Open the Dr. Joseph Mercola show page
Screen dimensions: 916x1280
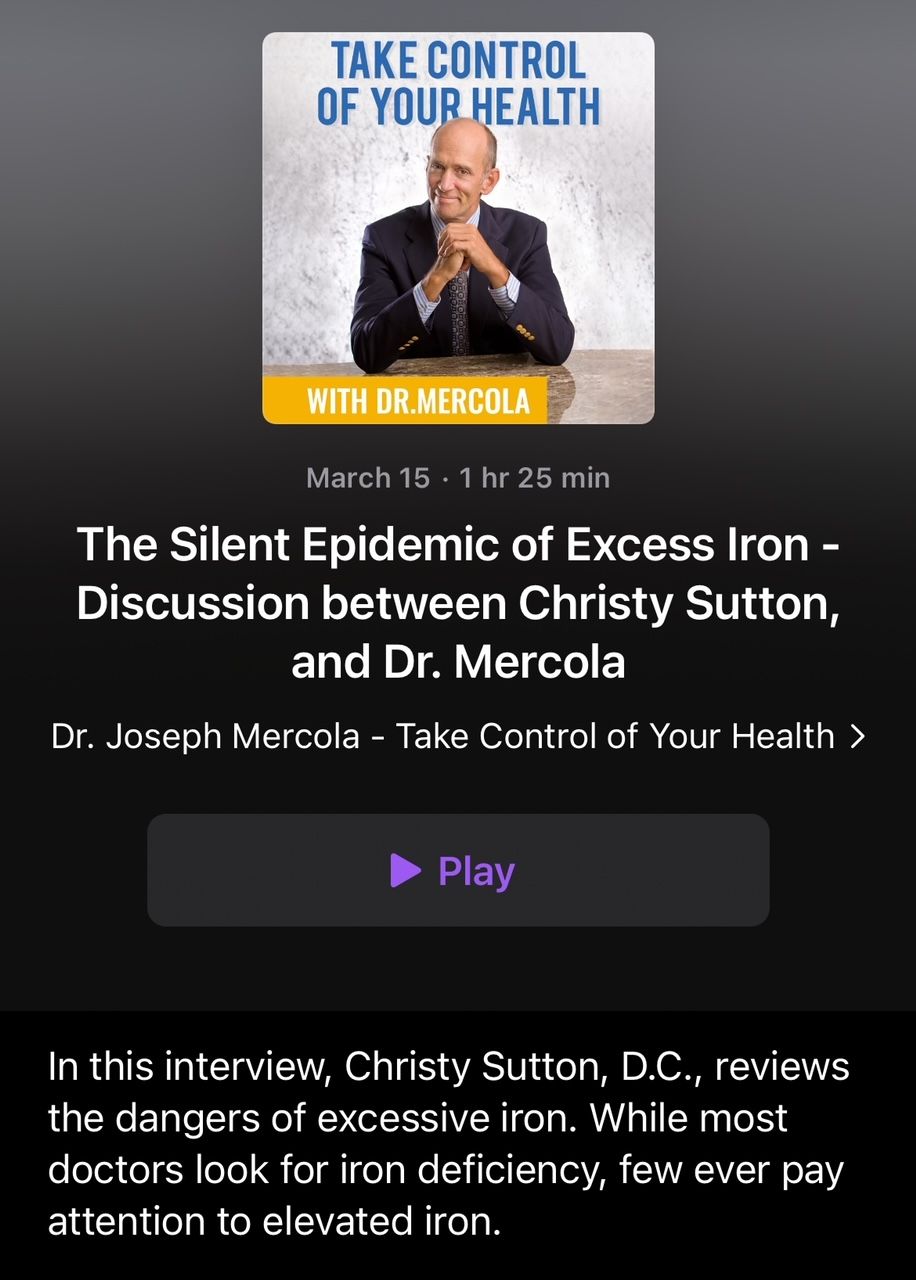457,737
